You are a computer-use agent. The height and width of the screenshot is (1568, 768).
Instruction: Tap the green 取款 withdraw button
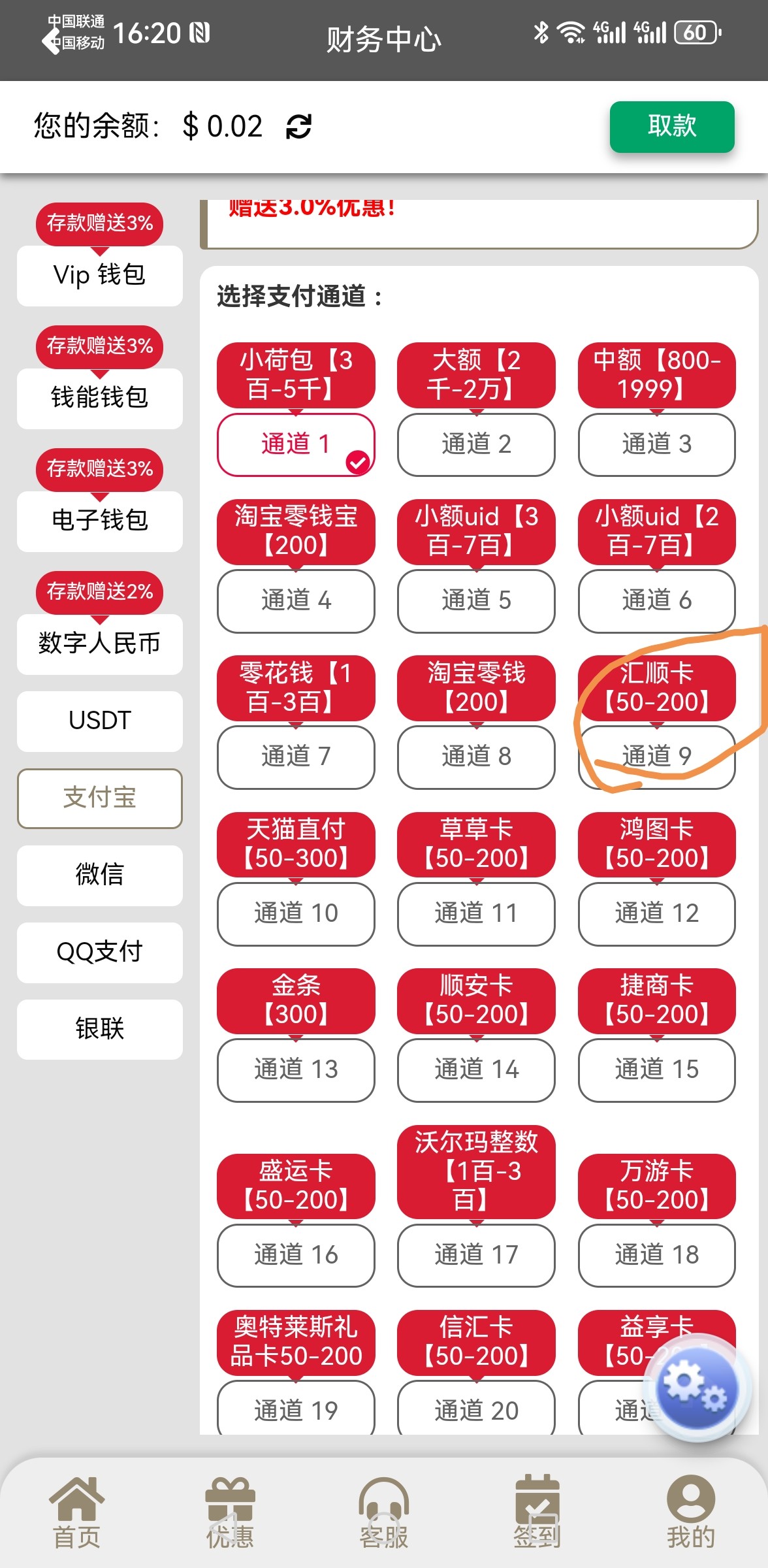tap(672, 127)
